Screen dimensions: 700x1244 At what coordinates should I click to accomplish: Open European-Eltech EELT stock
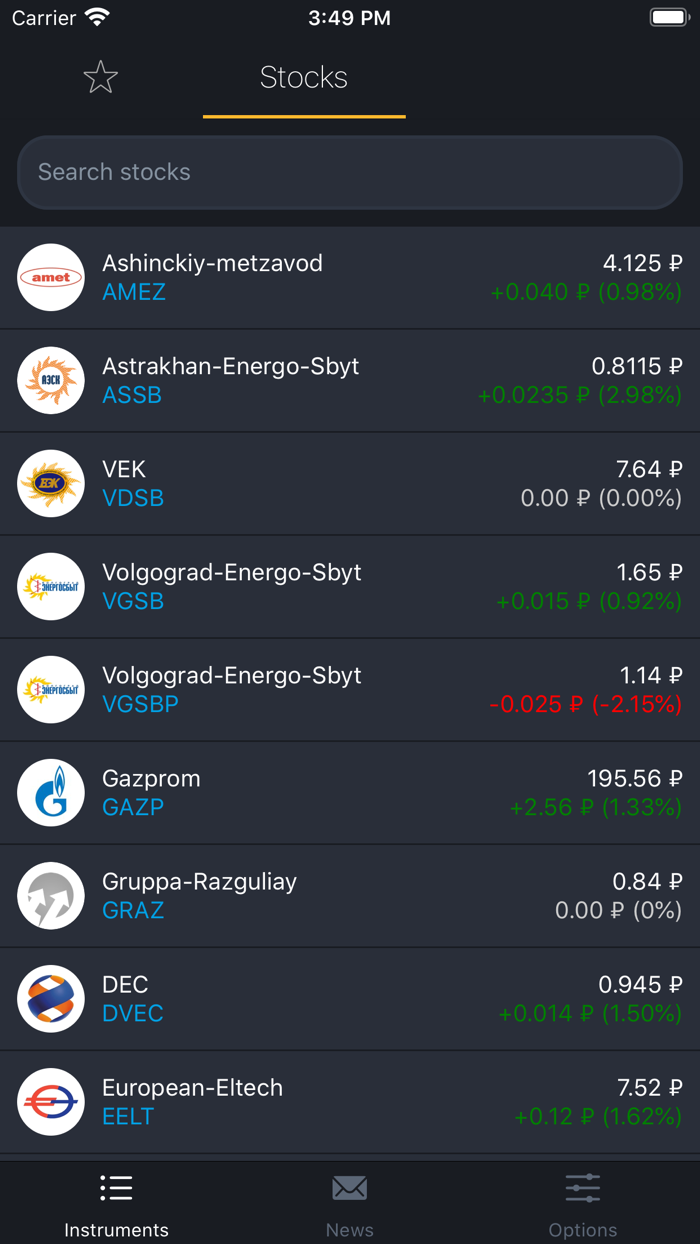pyautogui.click(x=350, y=1102)
